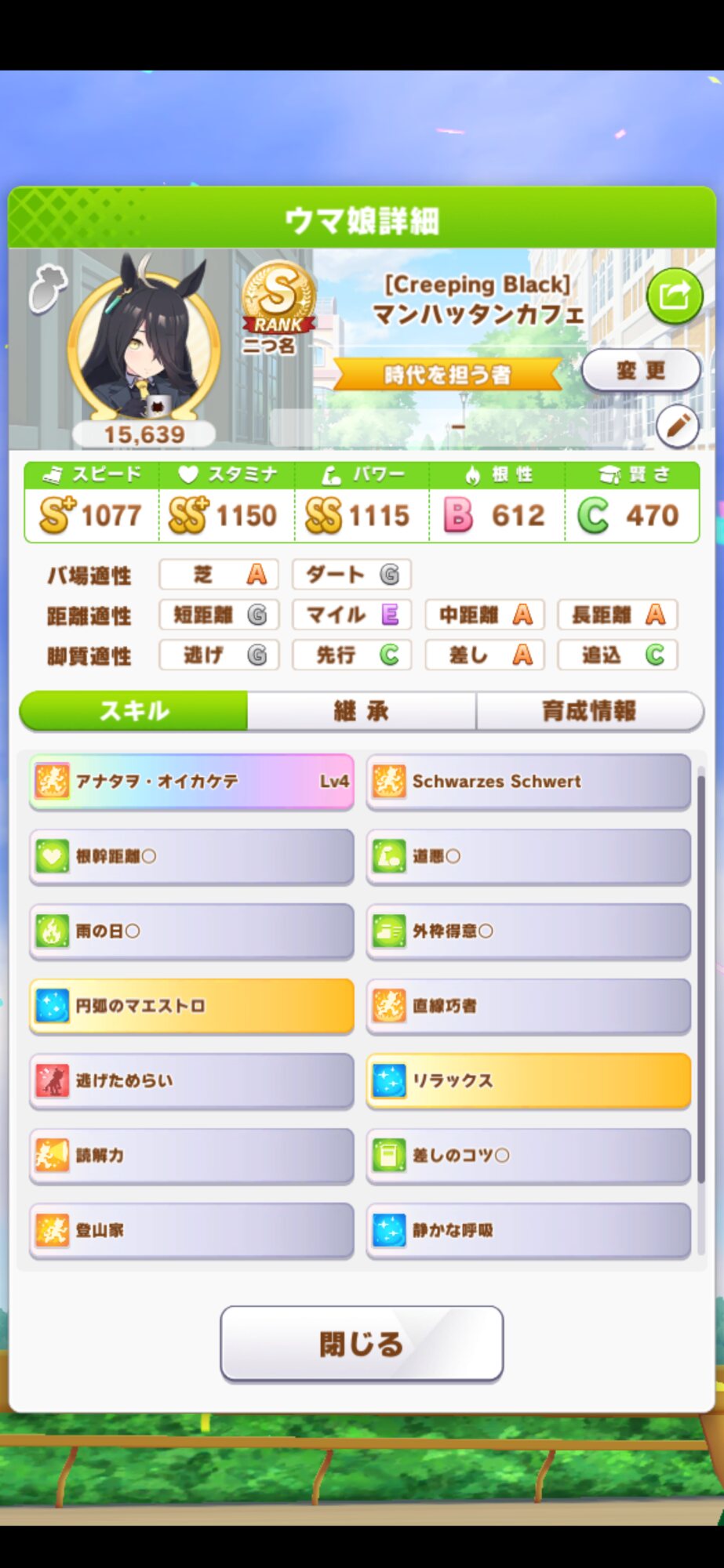Viewport: 724px width, 1568px height.
Task: View the 読解力 skill details
Action: point(191,1155)
